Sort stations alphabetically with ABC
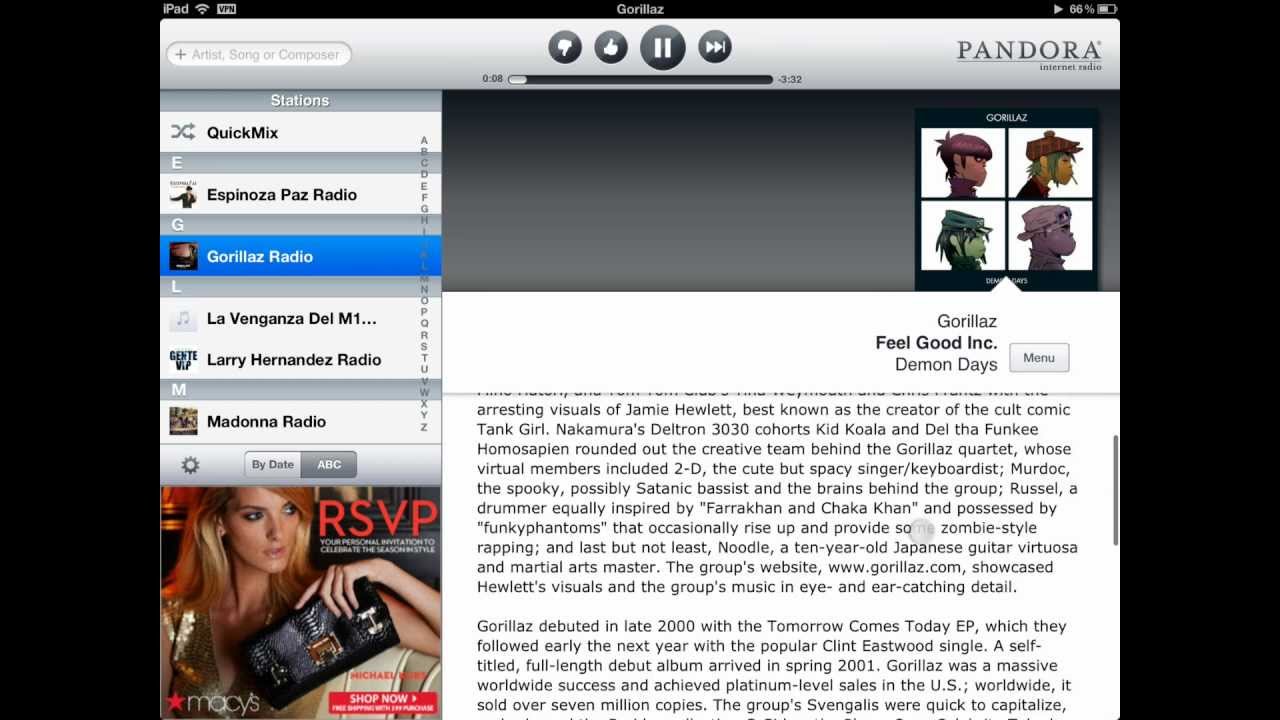The height and width of the screenshot is (720, 1280). [329, 464]
